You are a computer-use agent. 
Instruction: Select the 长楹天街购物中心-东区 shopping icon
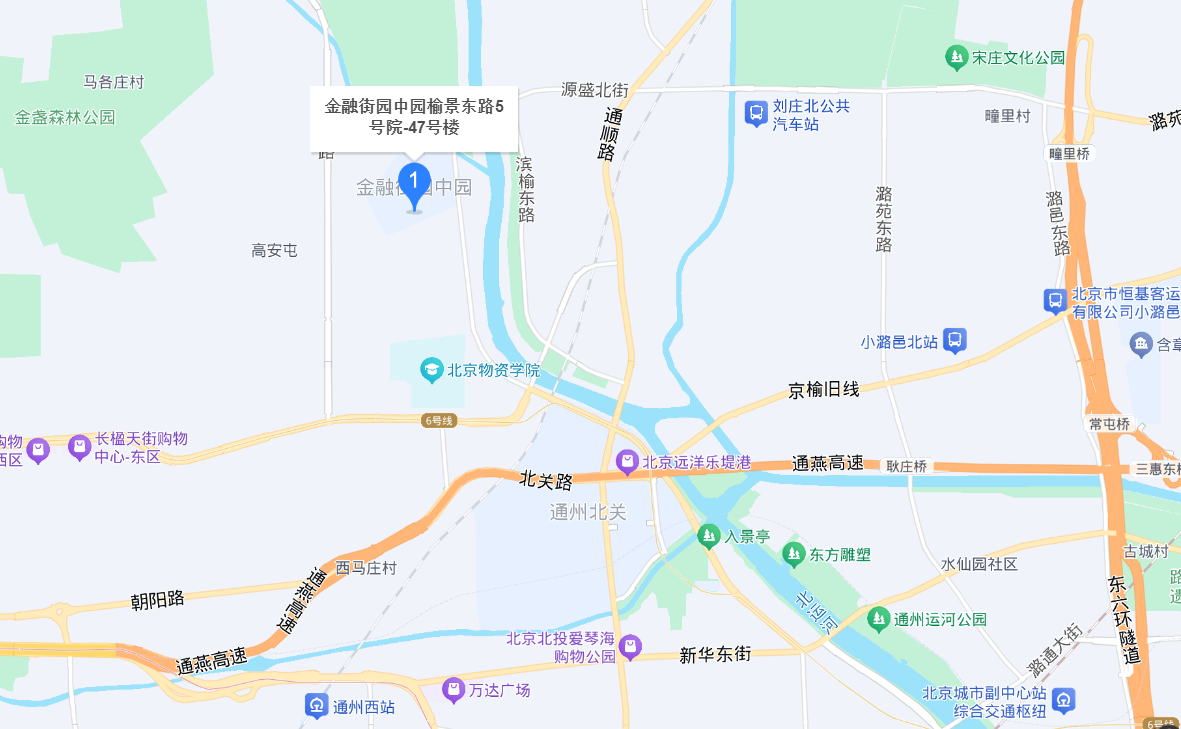click(80, 447)
